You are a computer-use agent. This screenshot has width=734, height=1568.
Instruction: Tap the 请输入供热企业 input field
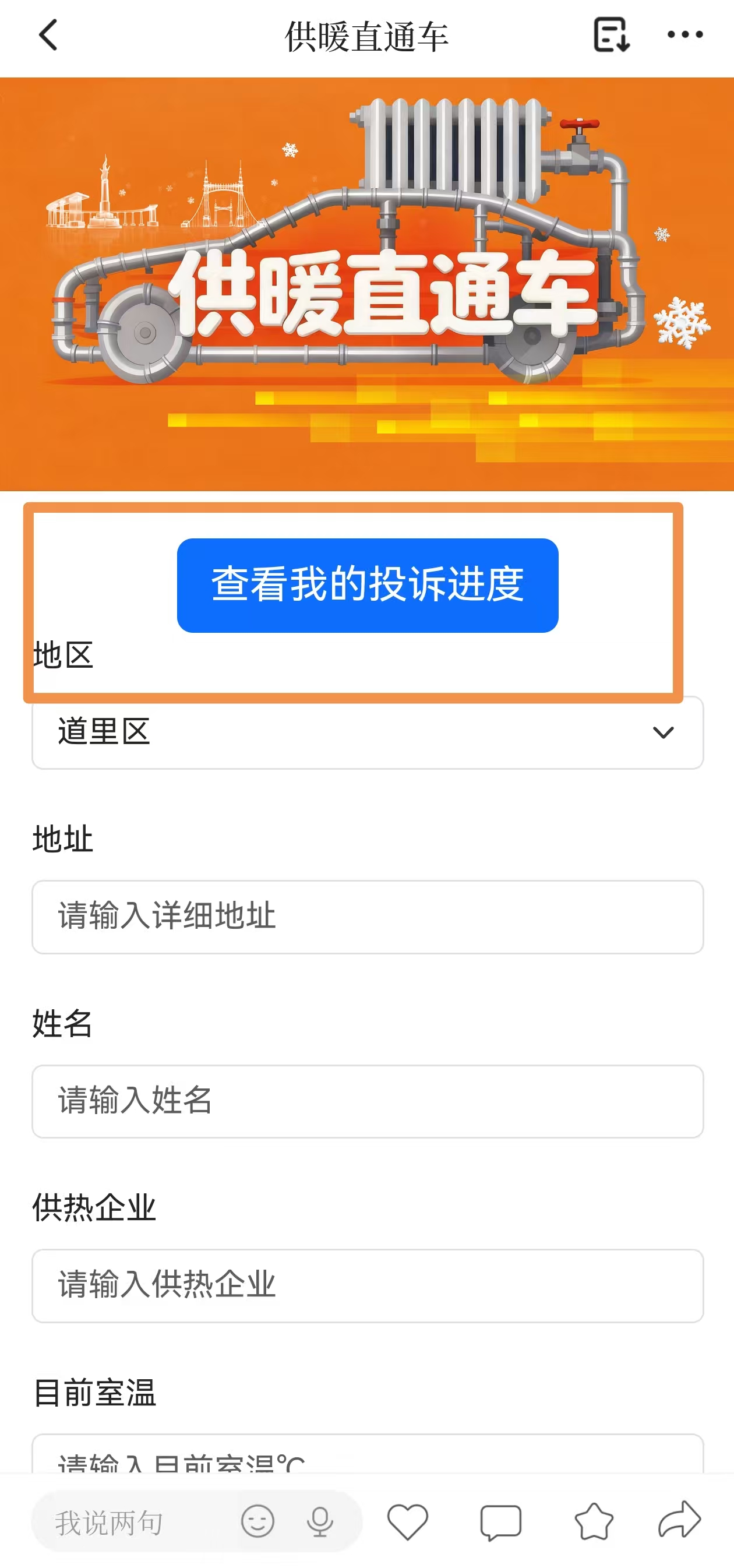[368, 1285]
